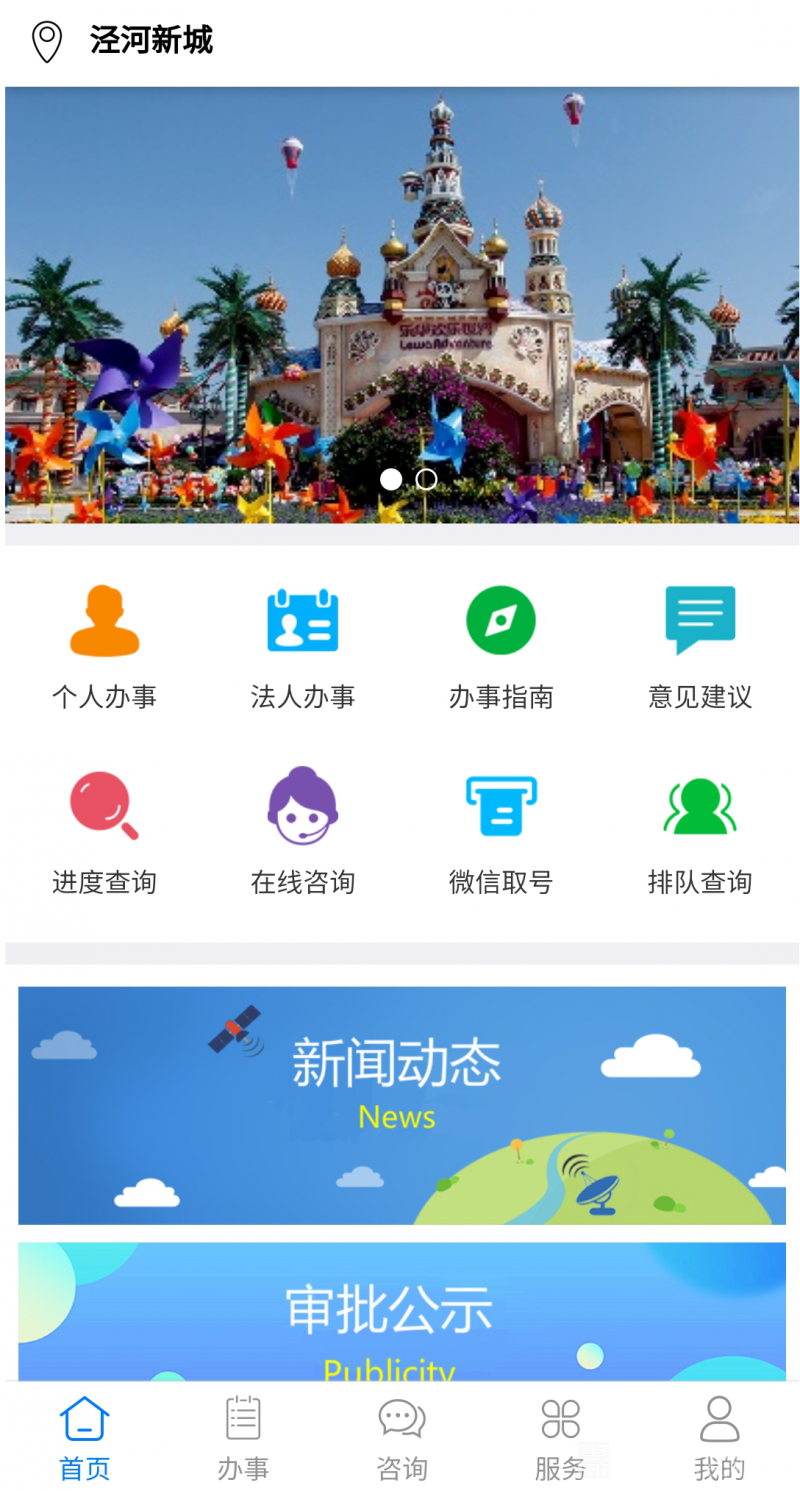
Task: Open the 服务 services grid icon
Action: coord(560,1416)
